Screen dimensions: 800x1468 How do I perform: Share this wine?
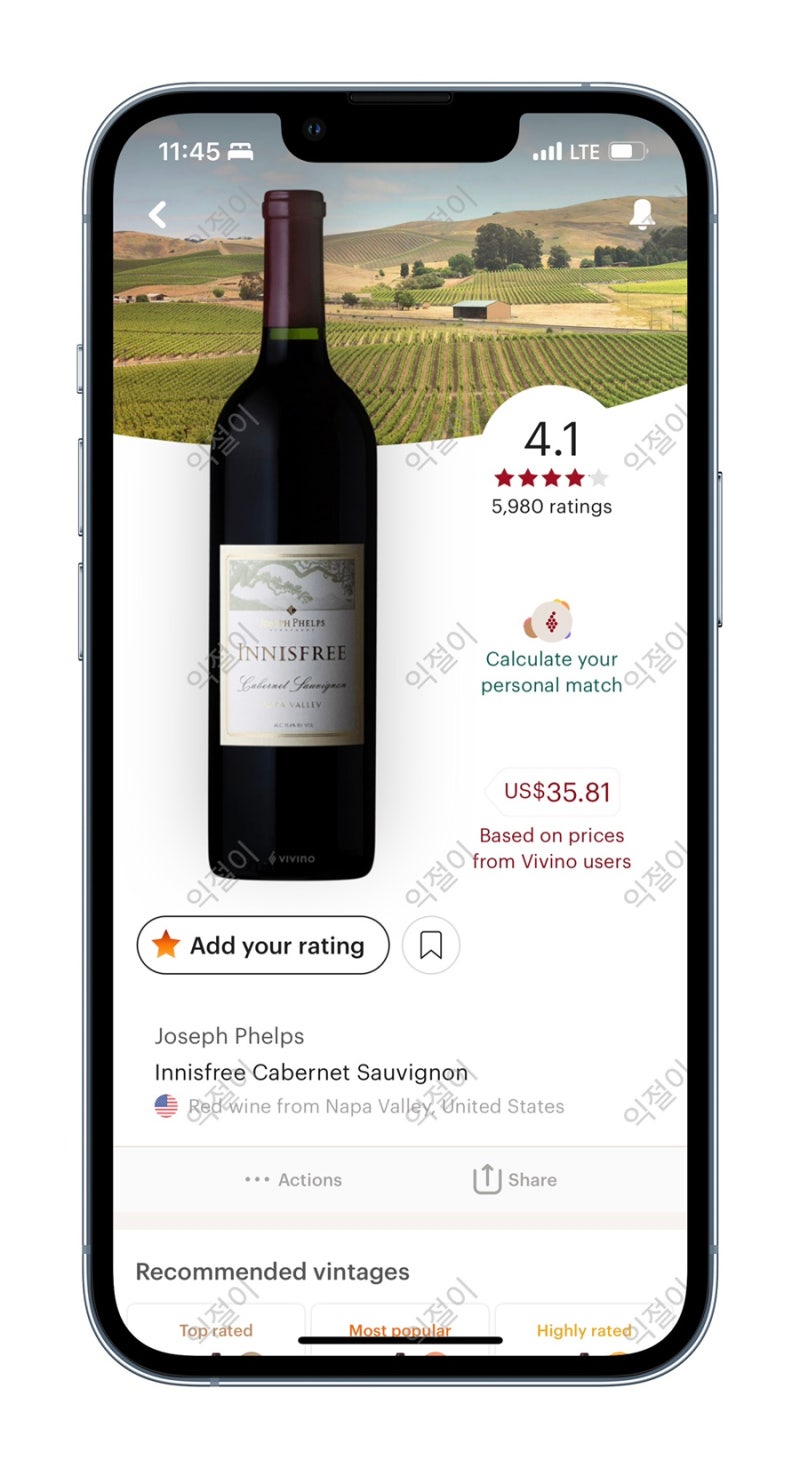[515, 1179]
